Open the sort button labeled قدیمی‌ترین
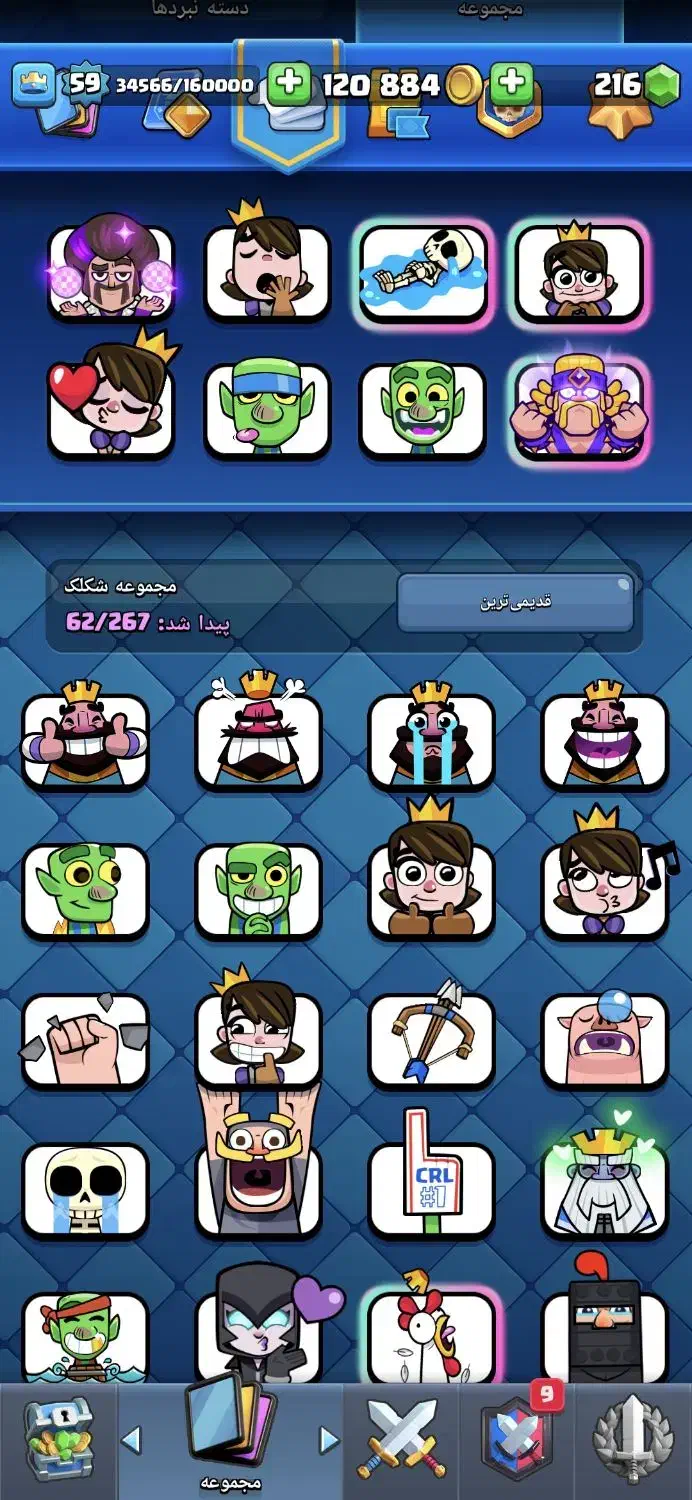This screenshot has height=1500, width=692. pyautogui.click(x=515, y=602)
